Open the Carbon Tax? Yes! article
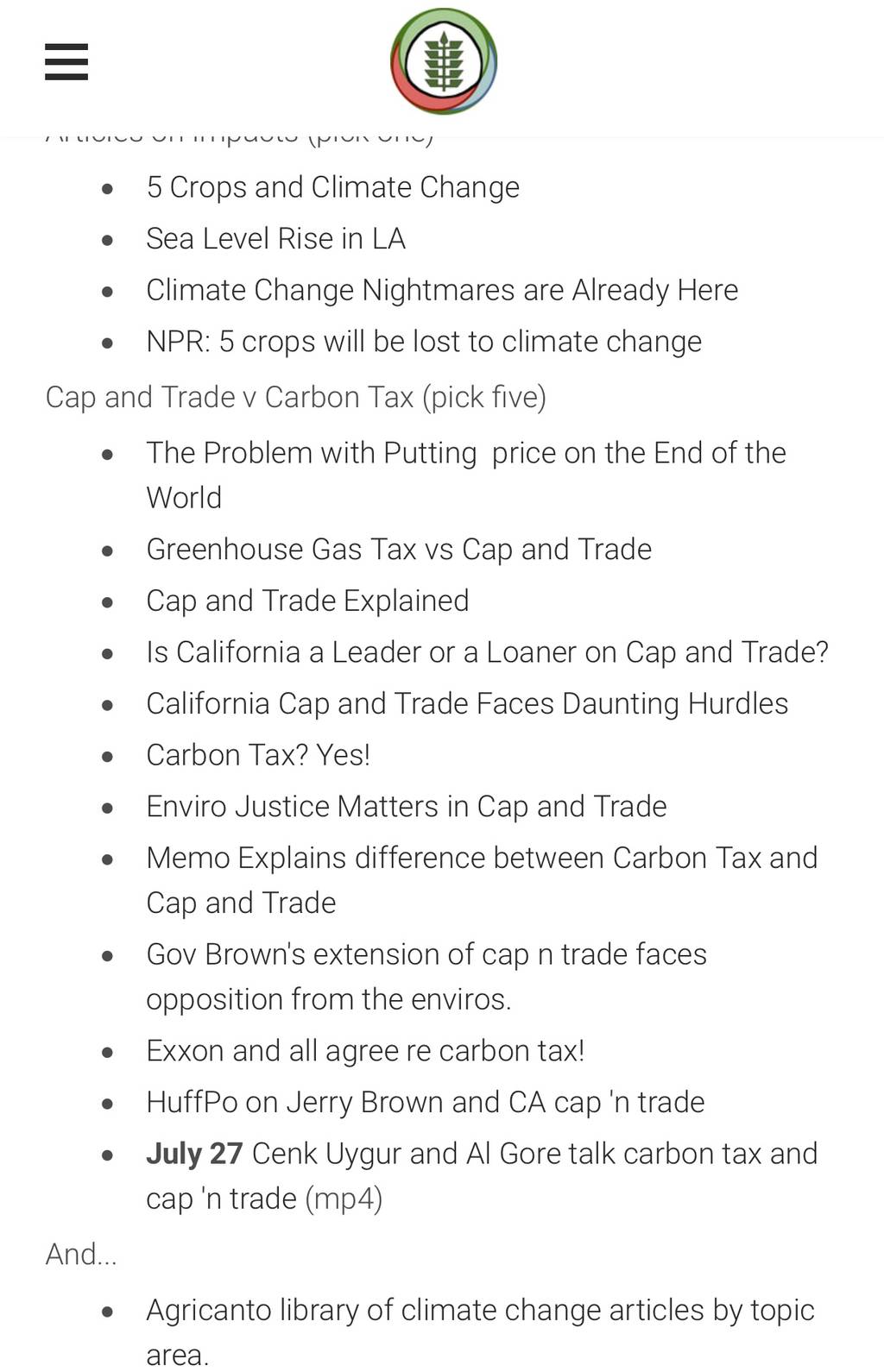 [x=258, y=755]
